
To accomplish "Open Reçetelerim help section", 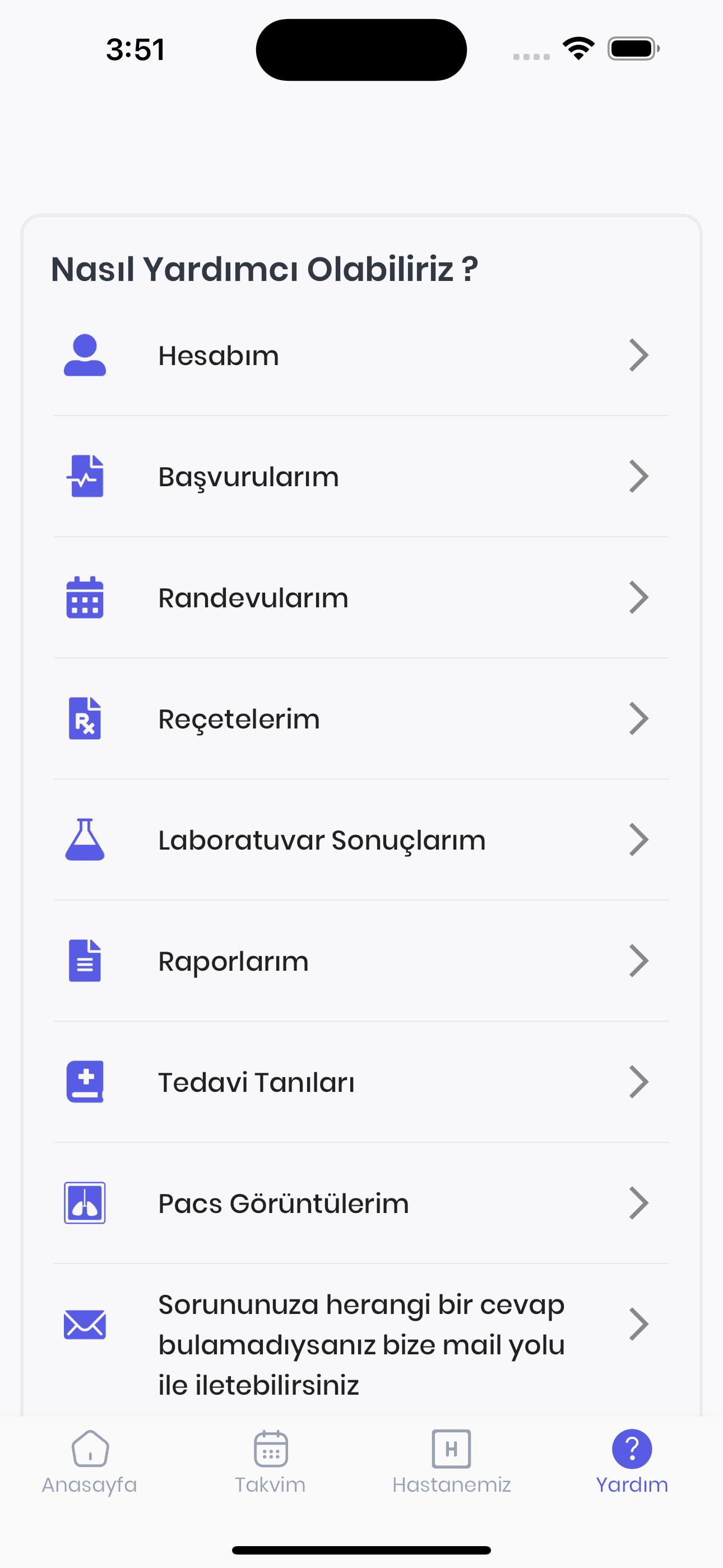I will click(x=361, y=719).
